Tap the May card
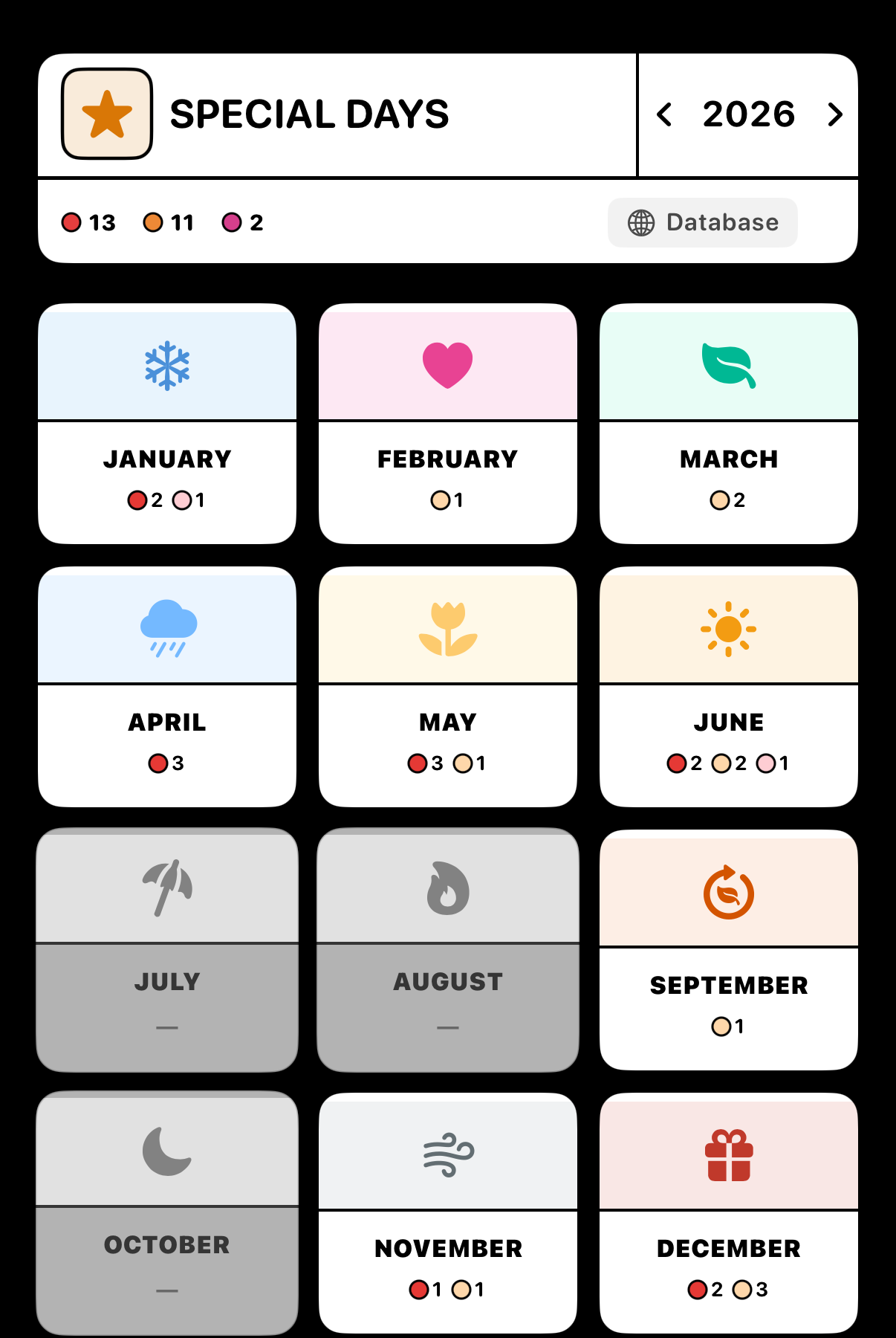Image resolution: width=896 pixels, height=1338 pixels. click(448, 687)
